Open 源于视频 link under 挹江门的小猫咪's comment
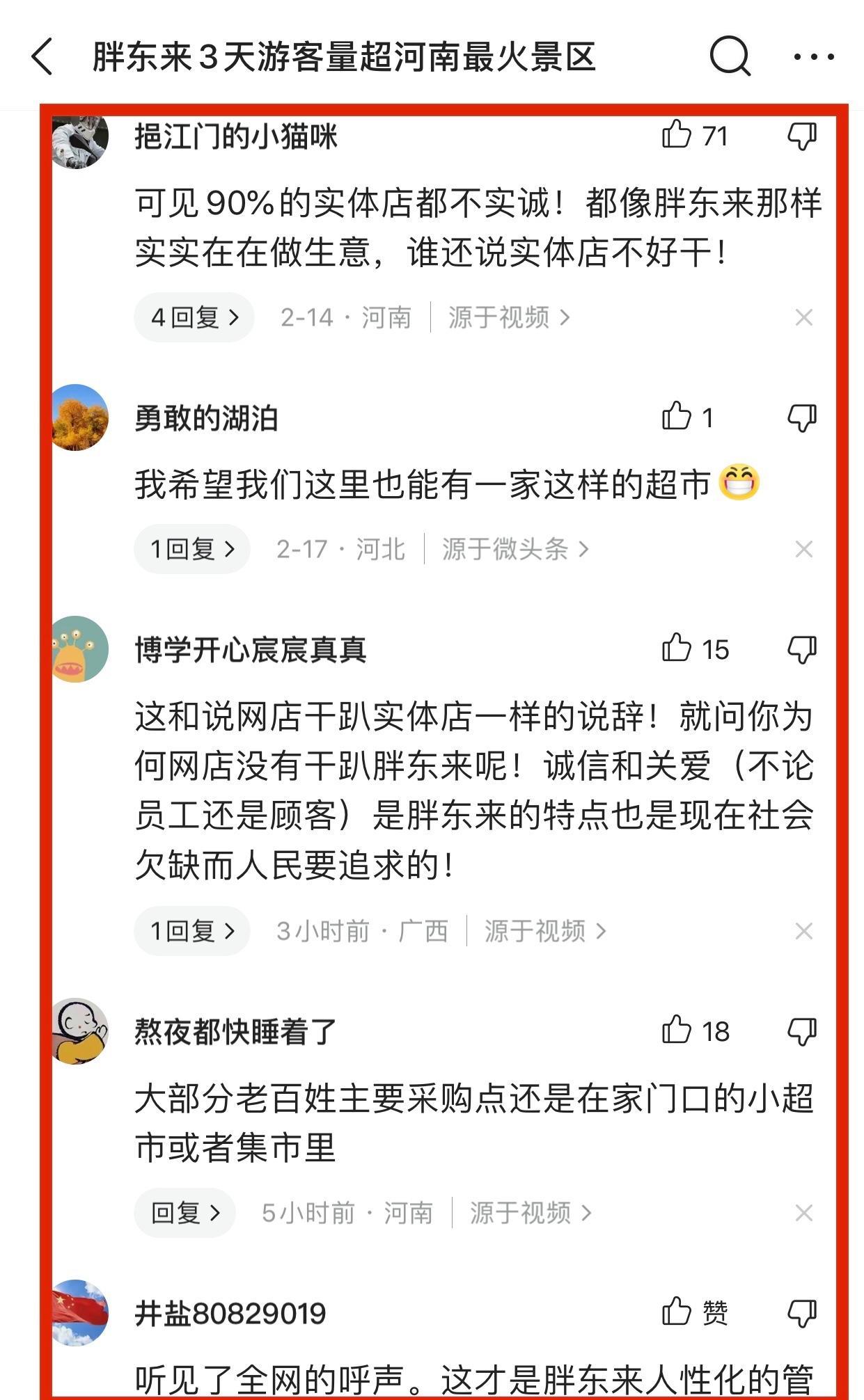864x1400 pixels. click(x=508, y=318)
